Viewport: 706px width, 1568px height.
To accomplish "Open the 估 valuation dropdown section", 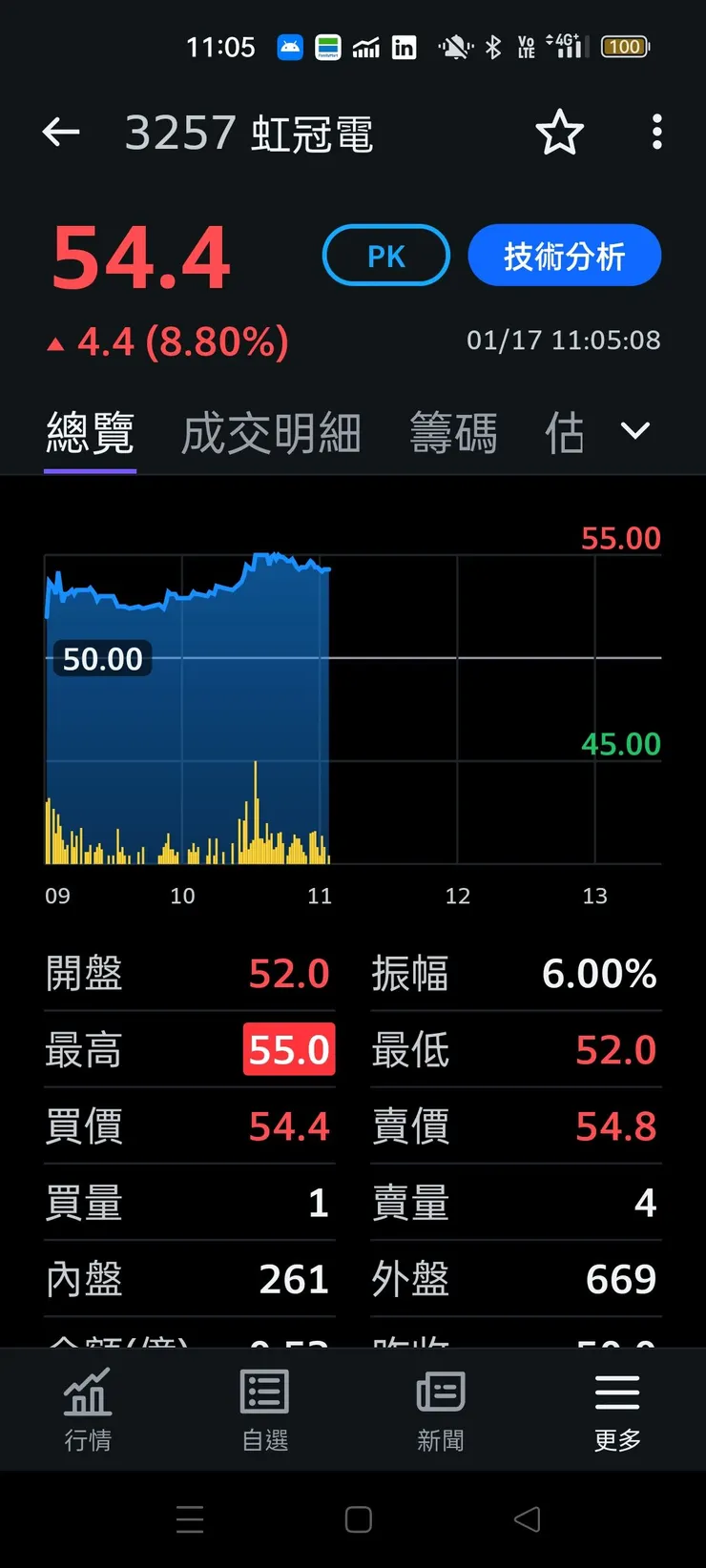I will 565,431.
